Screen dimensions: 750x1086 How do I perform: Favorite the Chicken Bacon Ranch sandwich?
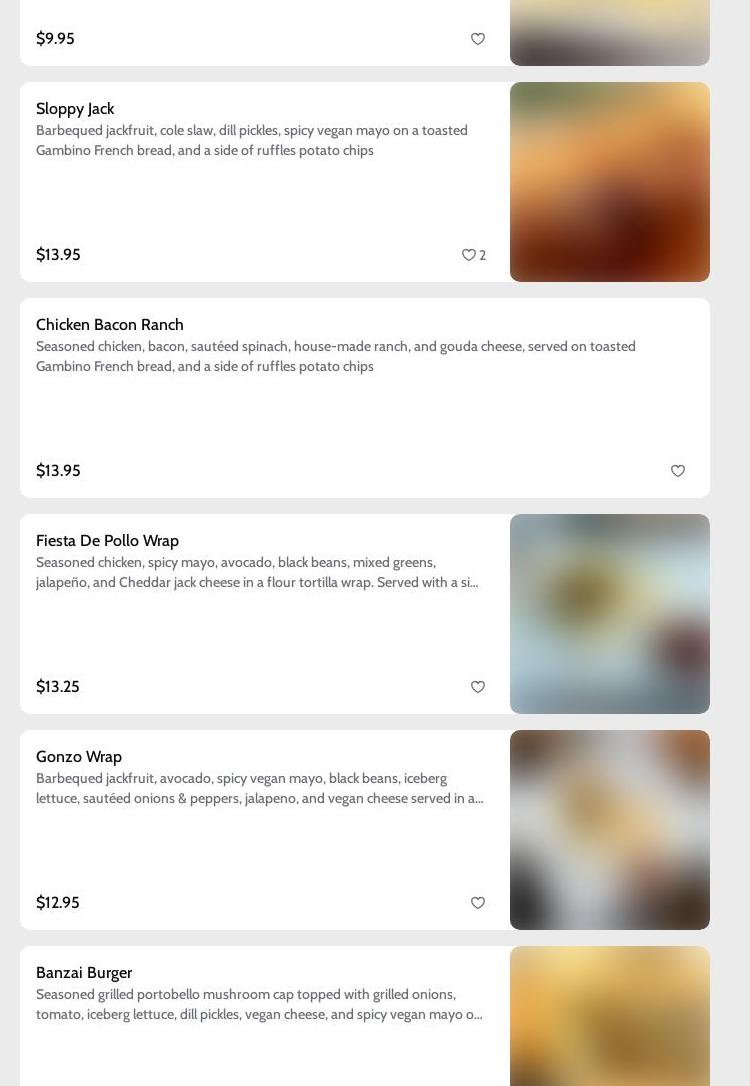click(x=678, y=471)
